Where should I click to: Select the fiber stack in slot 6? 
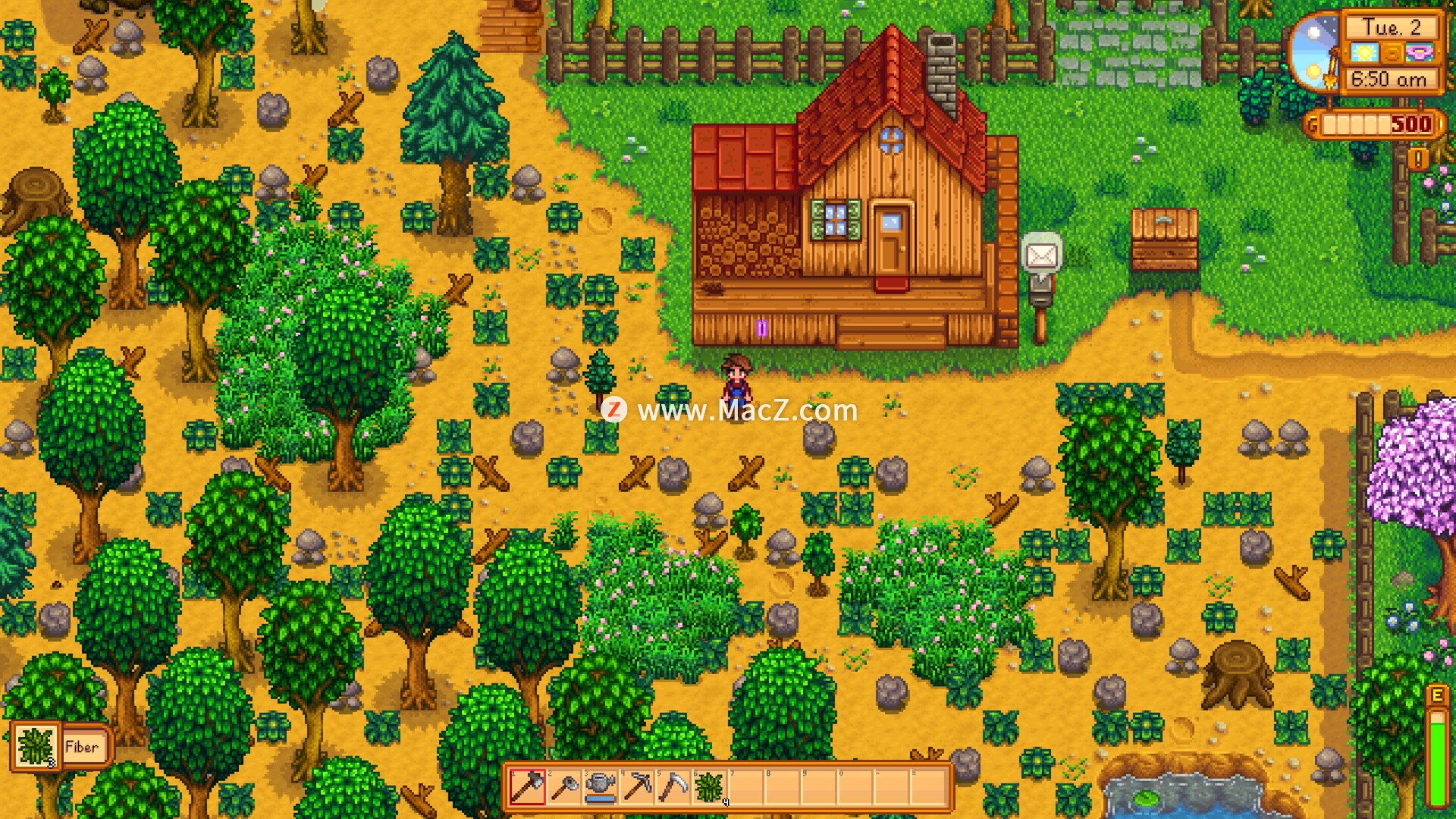tap(710, 786)
